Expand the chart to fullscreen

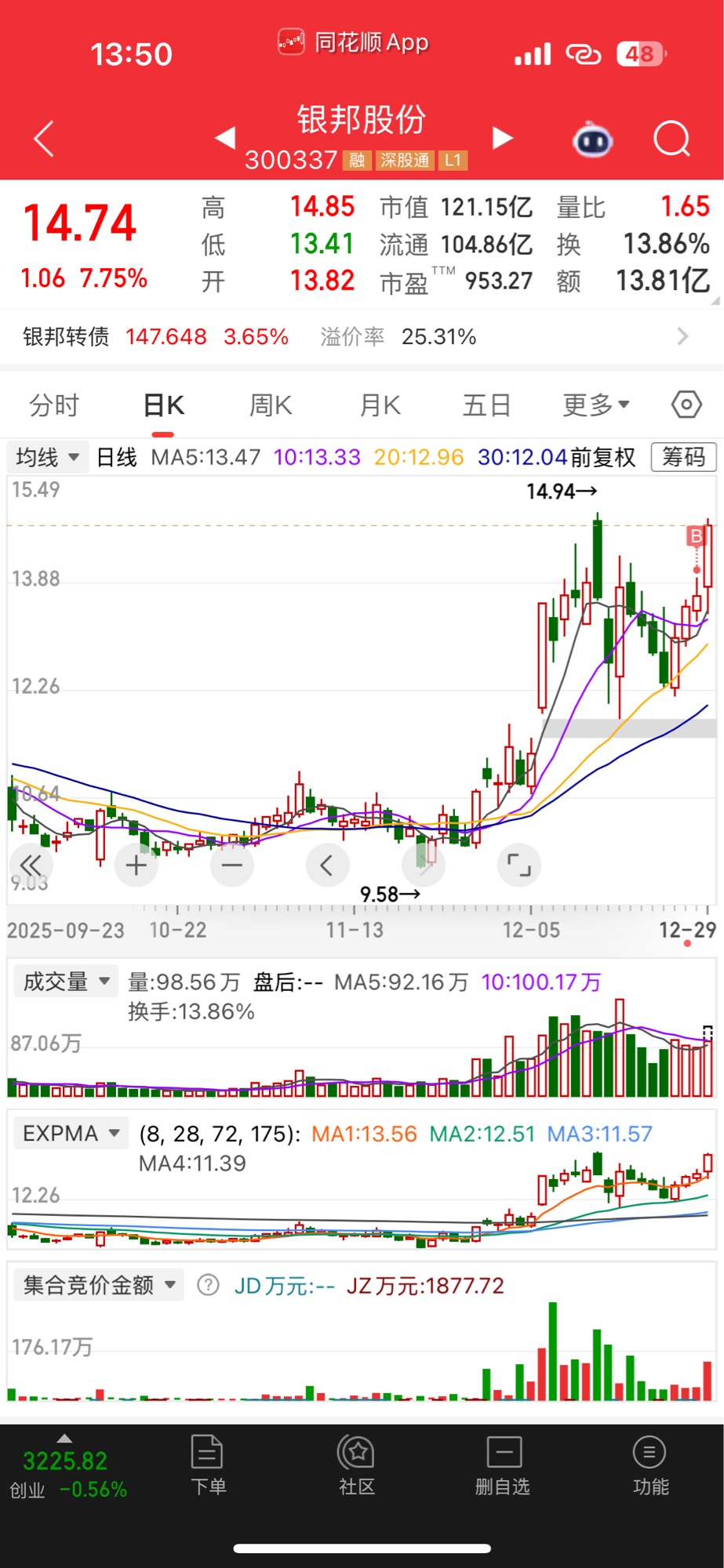click(519, 865)
